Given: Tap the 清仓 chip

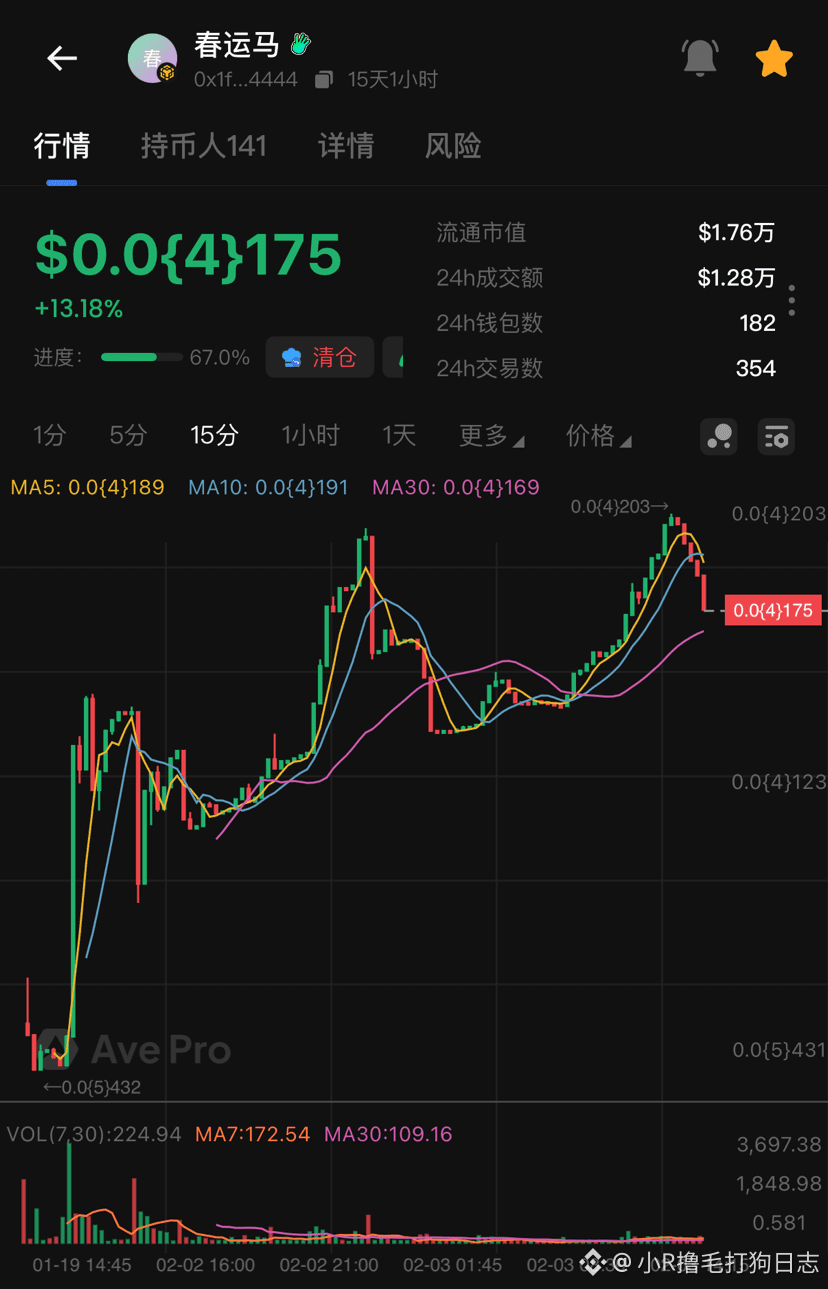Looking at the screenshot, I should (320, 357).
